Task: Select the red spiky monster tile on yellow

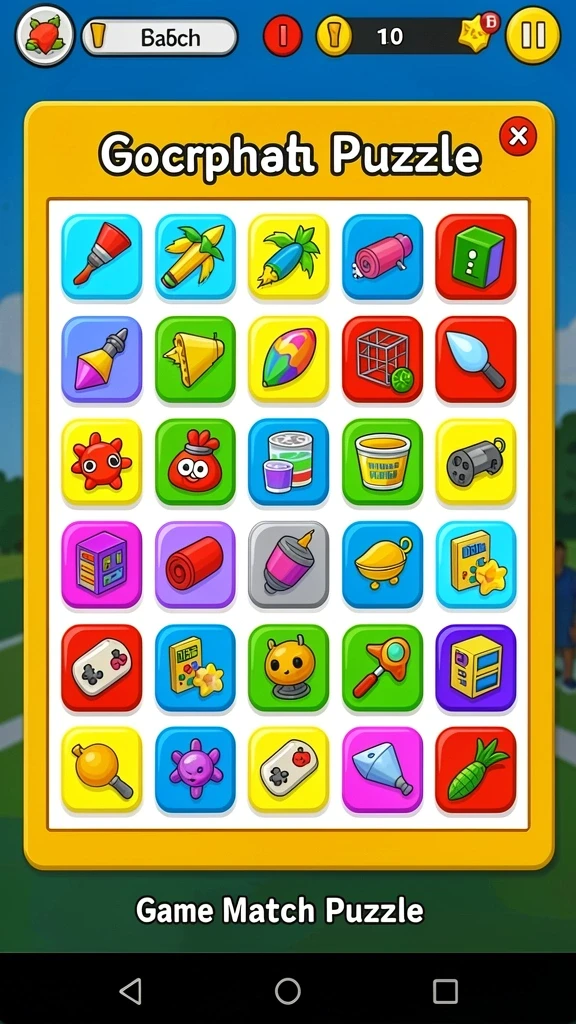Action: (x=101, y=462)
